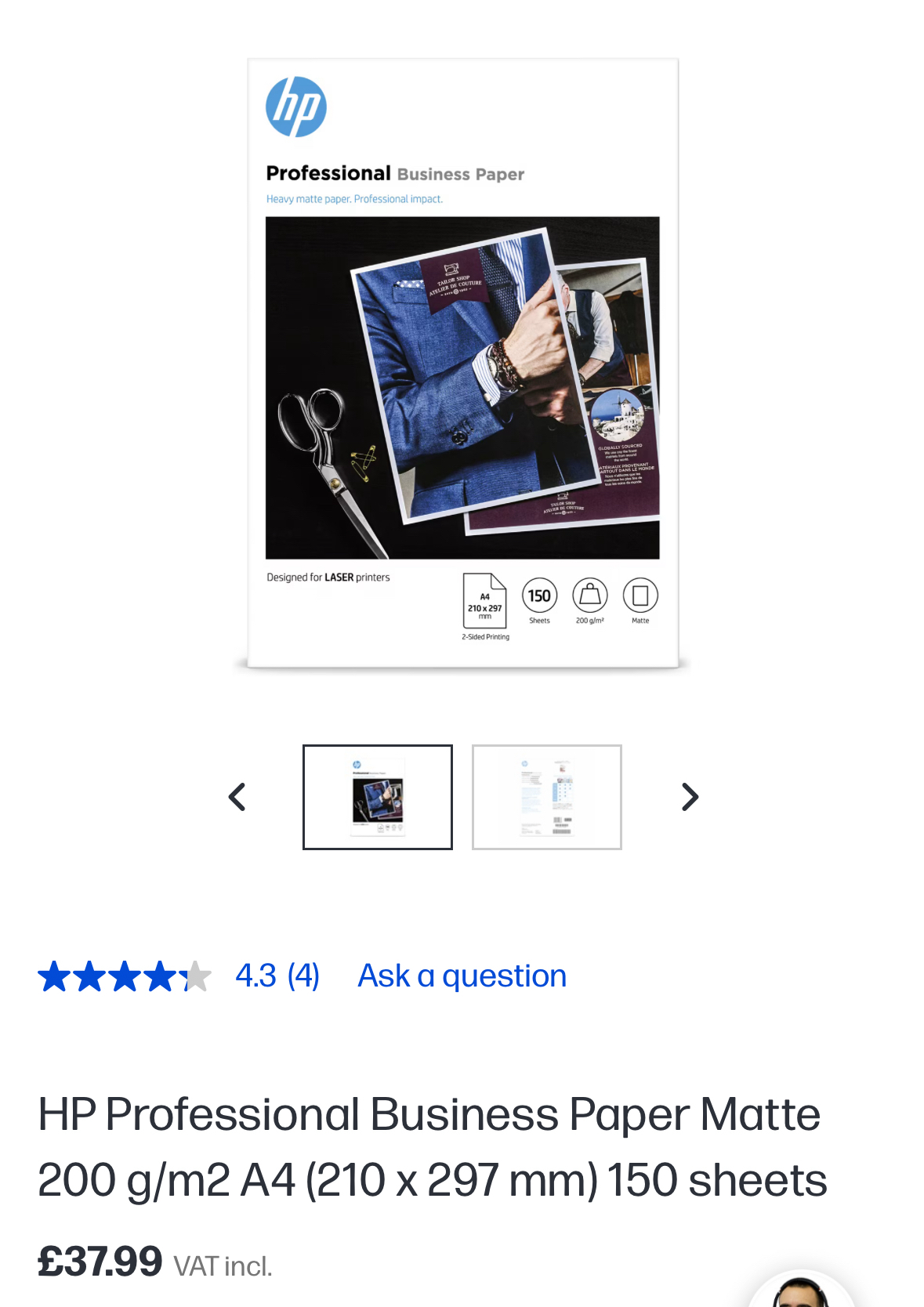Show the next product image
This screenshot has height=1307, width=924.
[689, 797]
